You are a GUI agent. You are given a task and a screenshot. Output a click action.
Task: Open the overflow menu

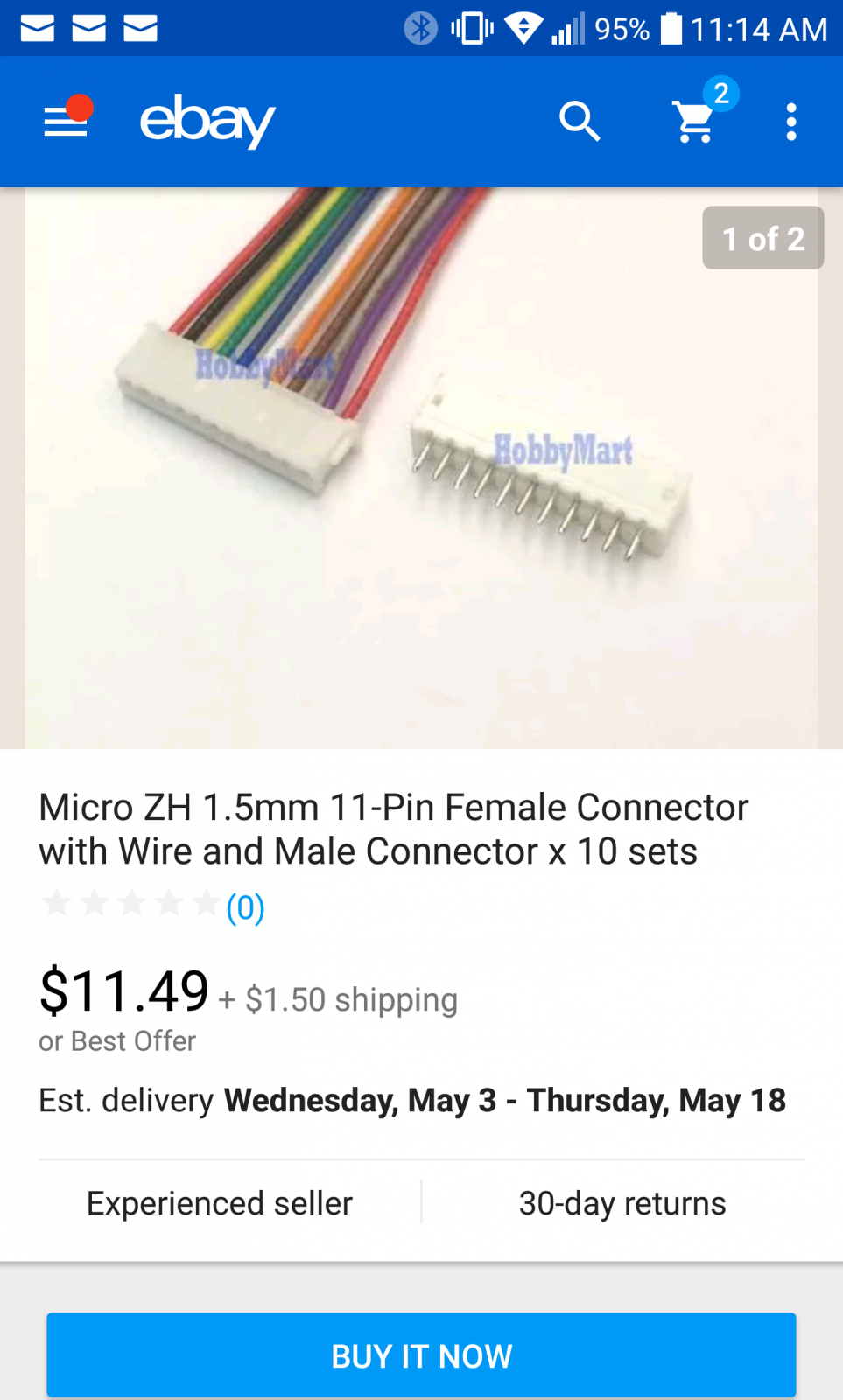[x=790, y=122]
